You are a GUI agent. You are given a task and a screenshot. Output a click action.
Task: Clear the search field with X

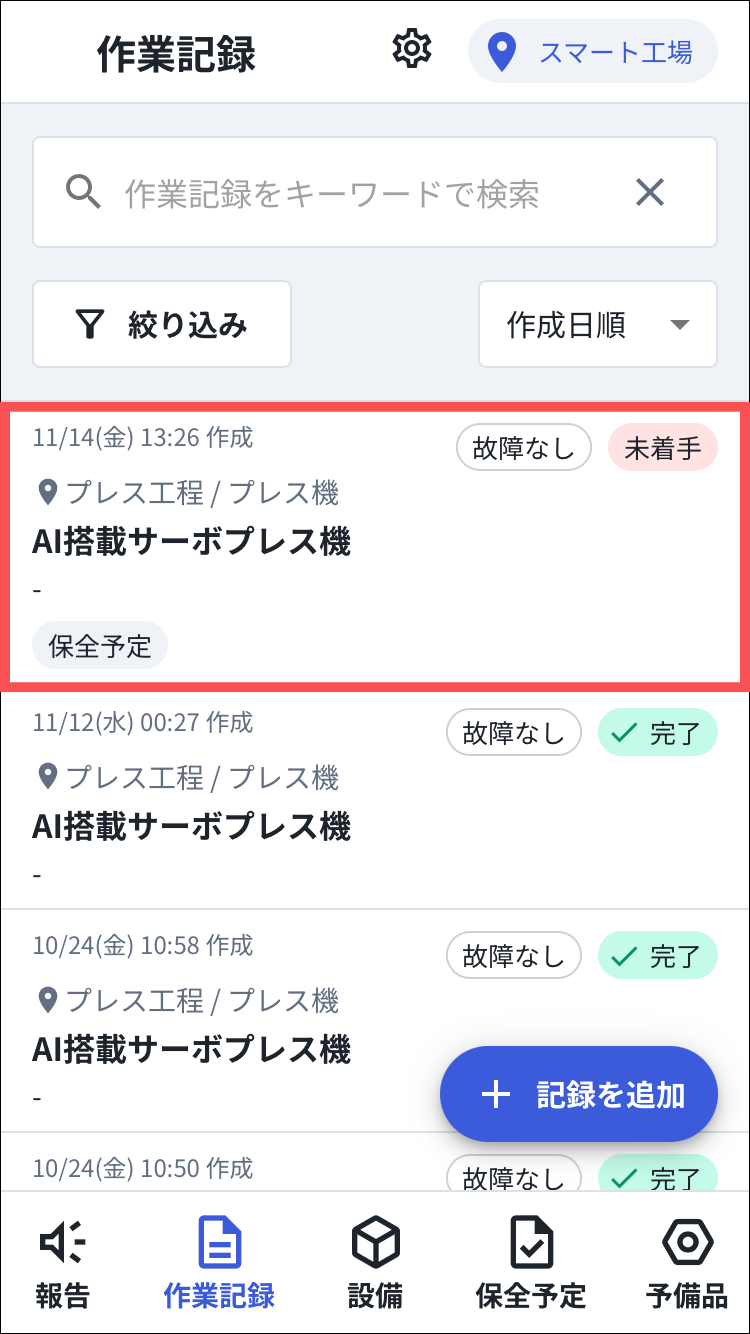[650, 192]
